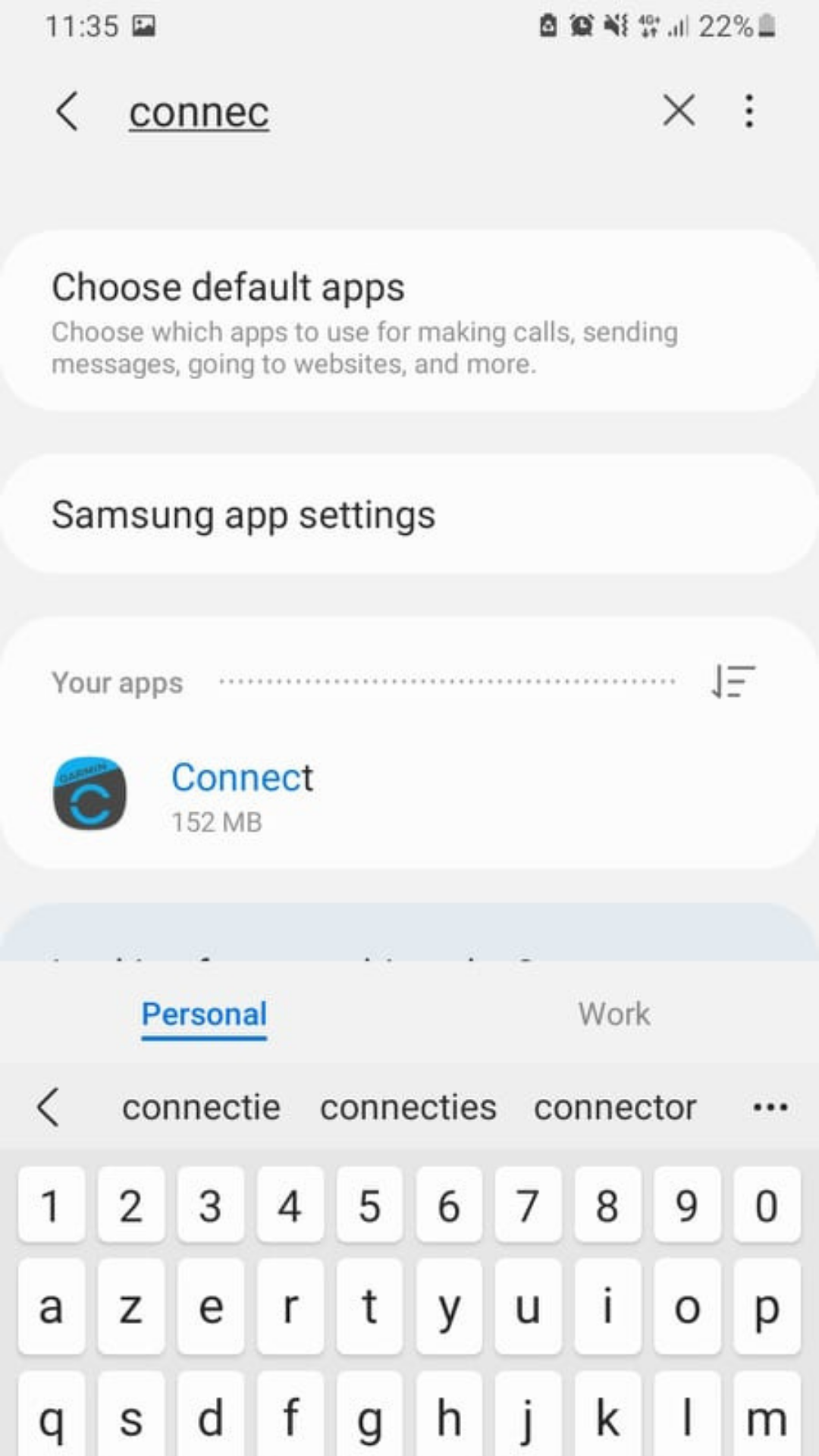The height and width of the screenshot is (1456, 819).
Task: Show more keyboard suggestions
Action: pos(770,1107)
